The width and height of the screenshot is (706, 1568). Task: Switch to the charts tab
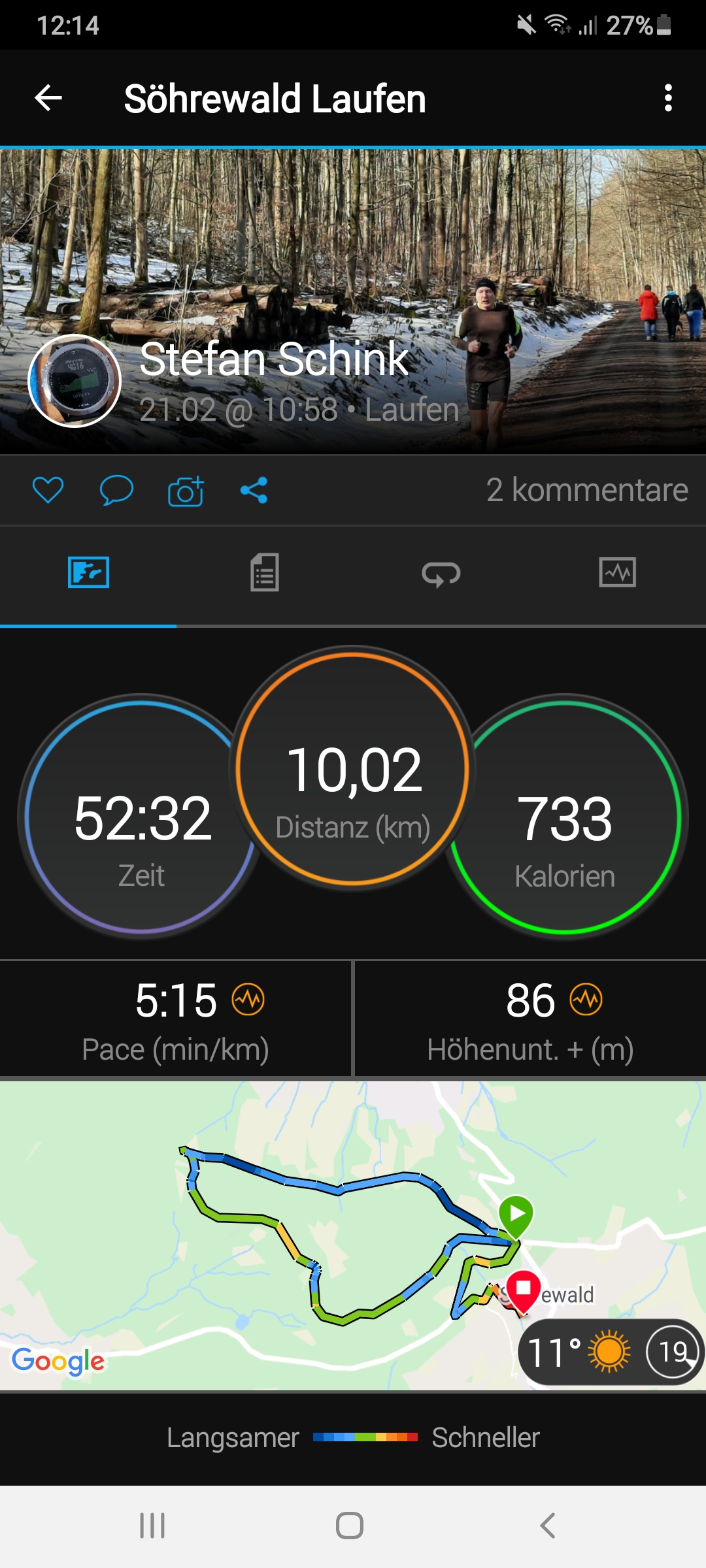tap(617, 573)
